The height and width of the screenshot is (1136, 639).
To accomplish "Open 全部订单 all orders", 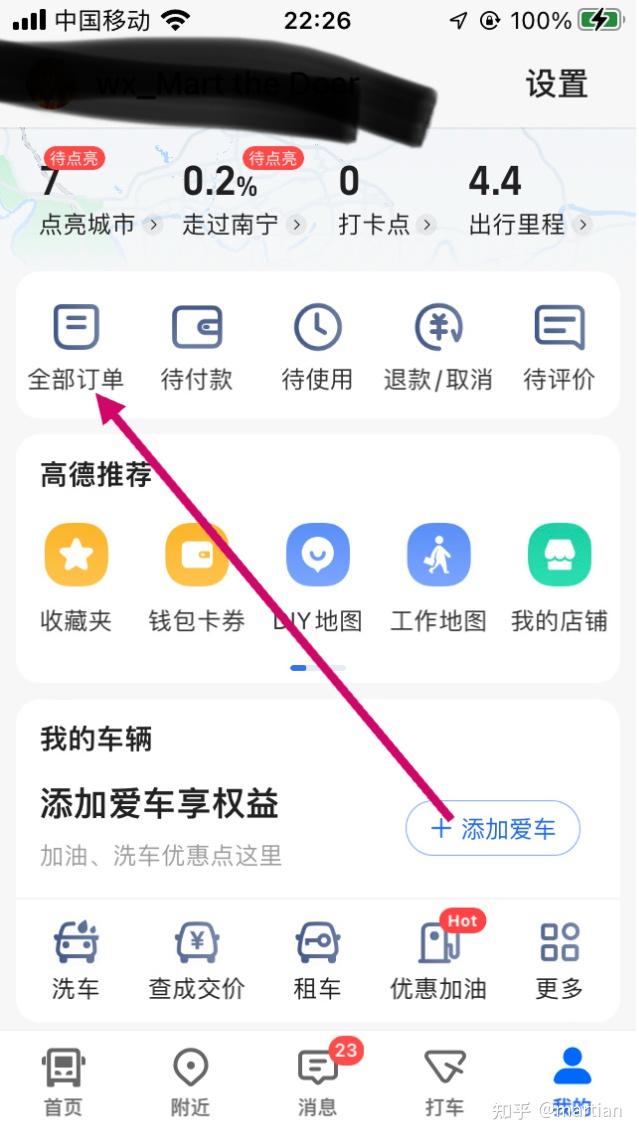I will coord(76,347).
